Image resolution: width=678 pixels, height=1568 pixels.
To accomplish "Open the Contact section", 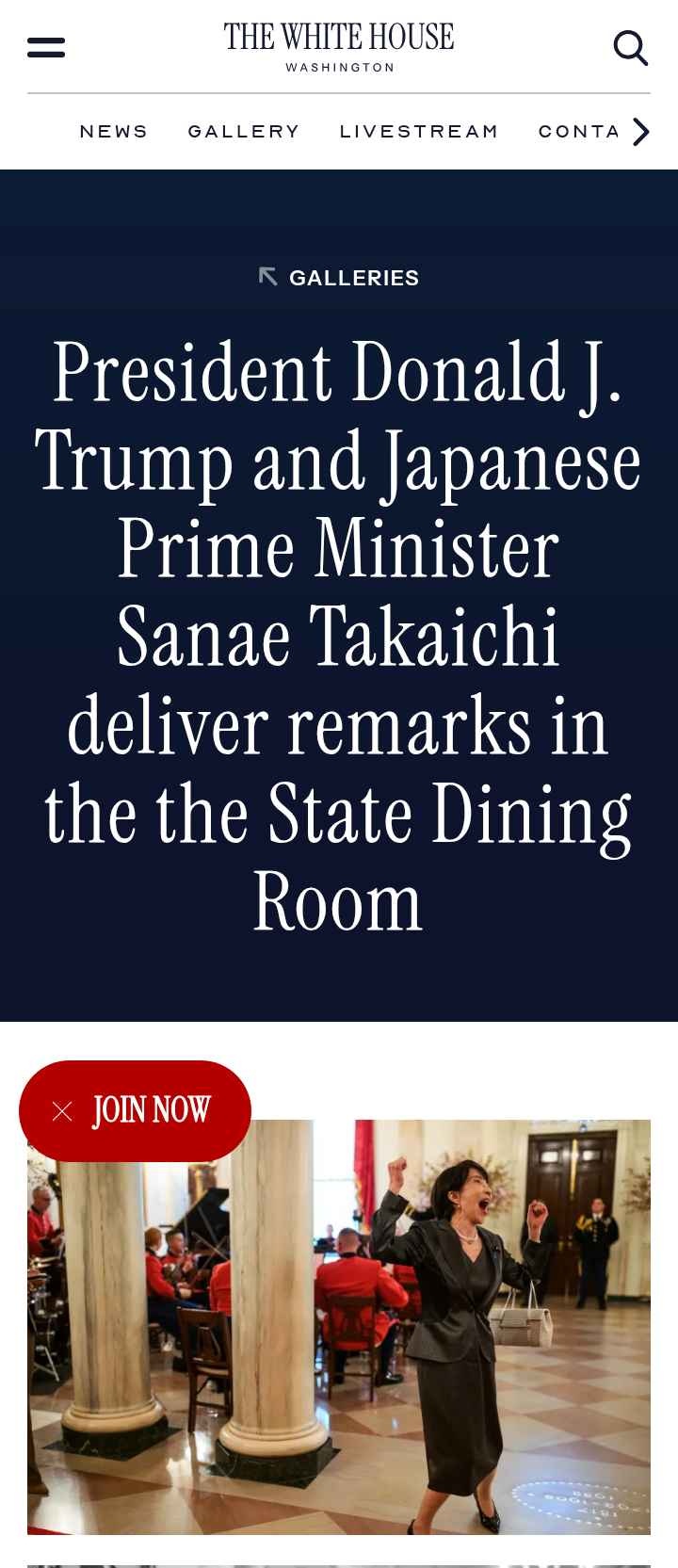I will click(x=578, y=132).
